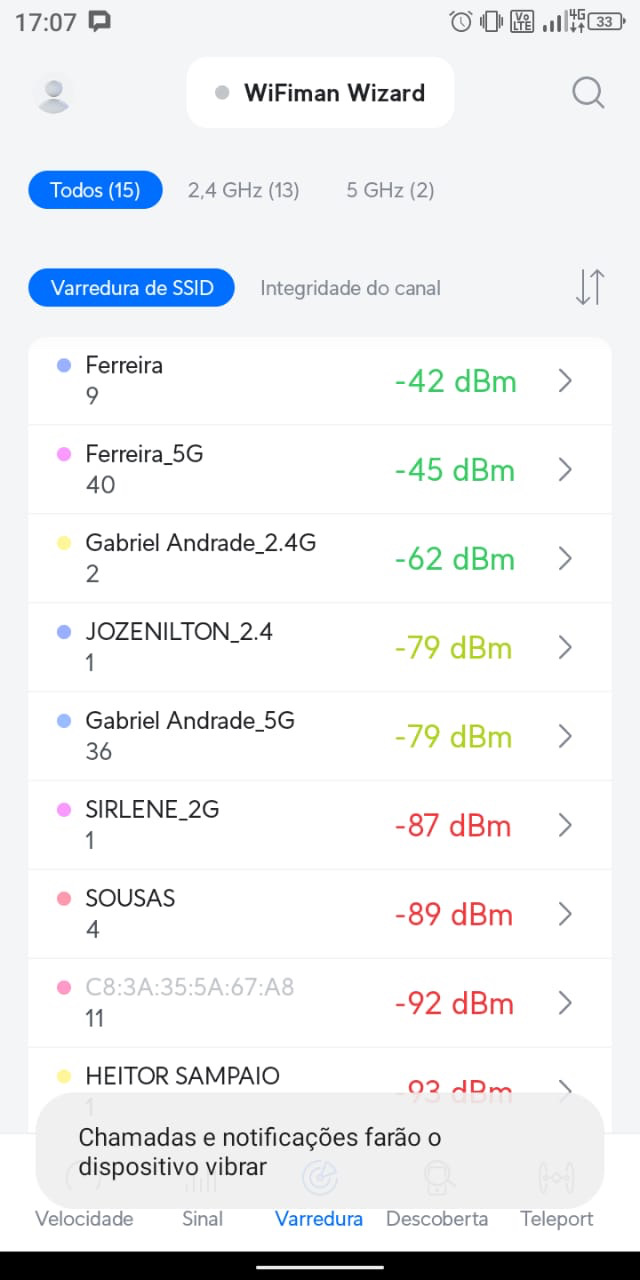This screenshot has width=640, height=1280.
Task: Tap the sort arrows icon
Action: click(590, 287)
